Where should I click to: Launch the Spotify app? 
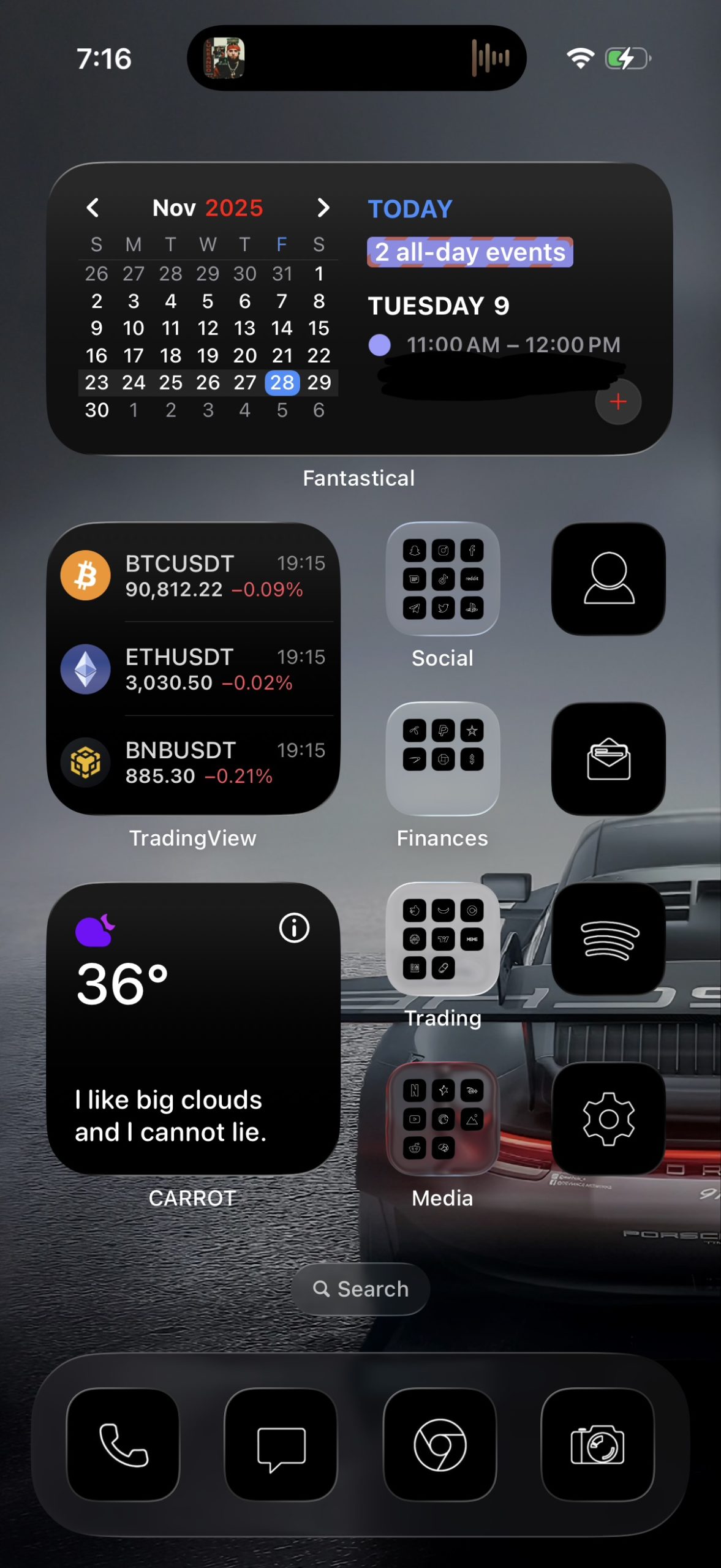[x=608, y=938]
